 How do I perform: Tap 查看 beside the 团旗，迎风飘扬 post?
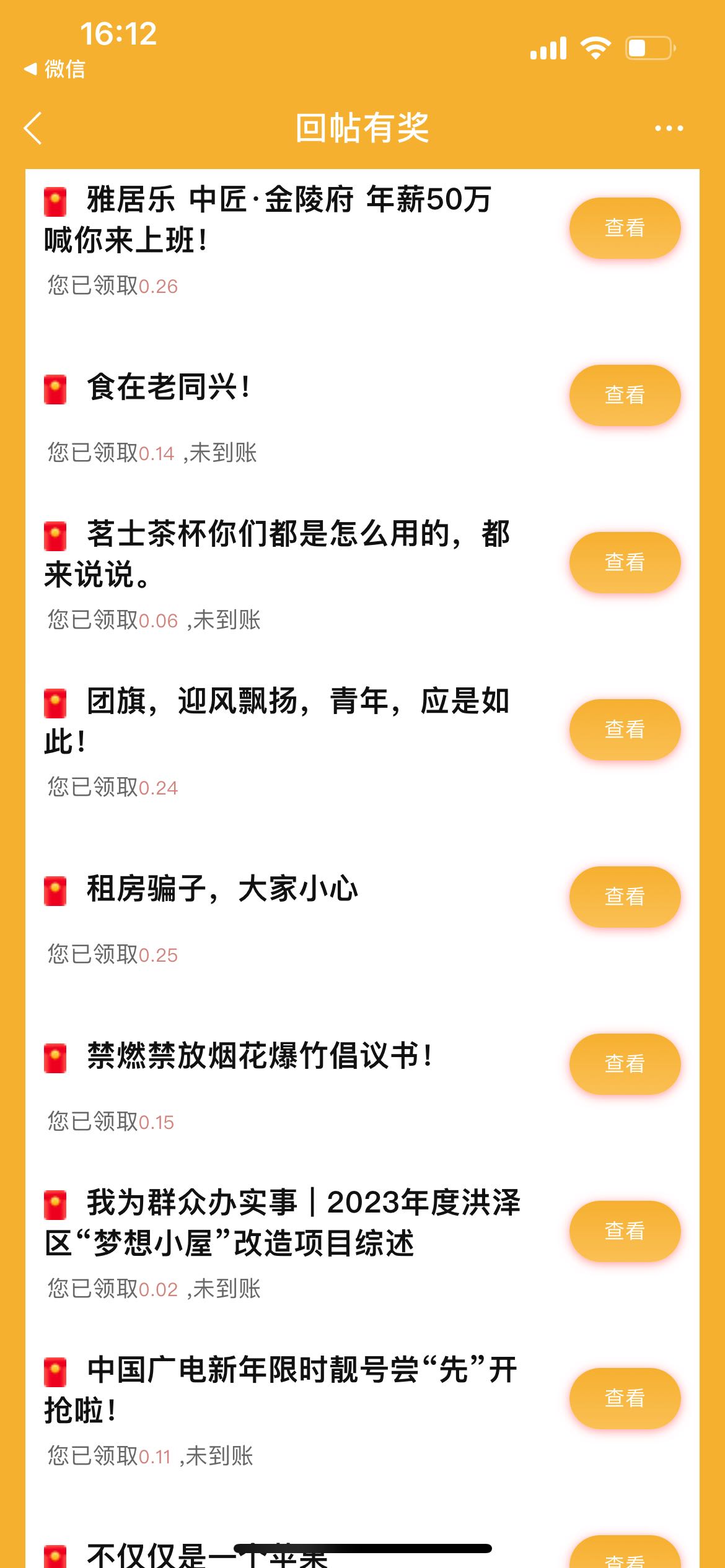(625, 730)
